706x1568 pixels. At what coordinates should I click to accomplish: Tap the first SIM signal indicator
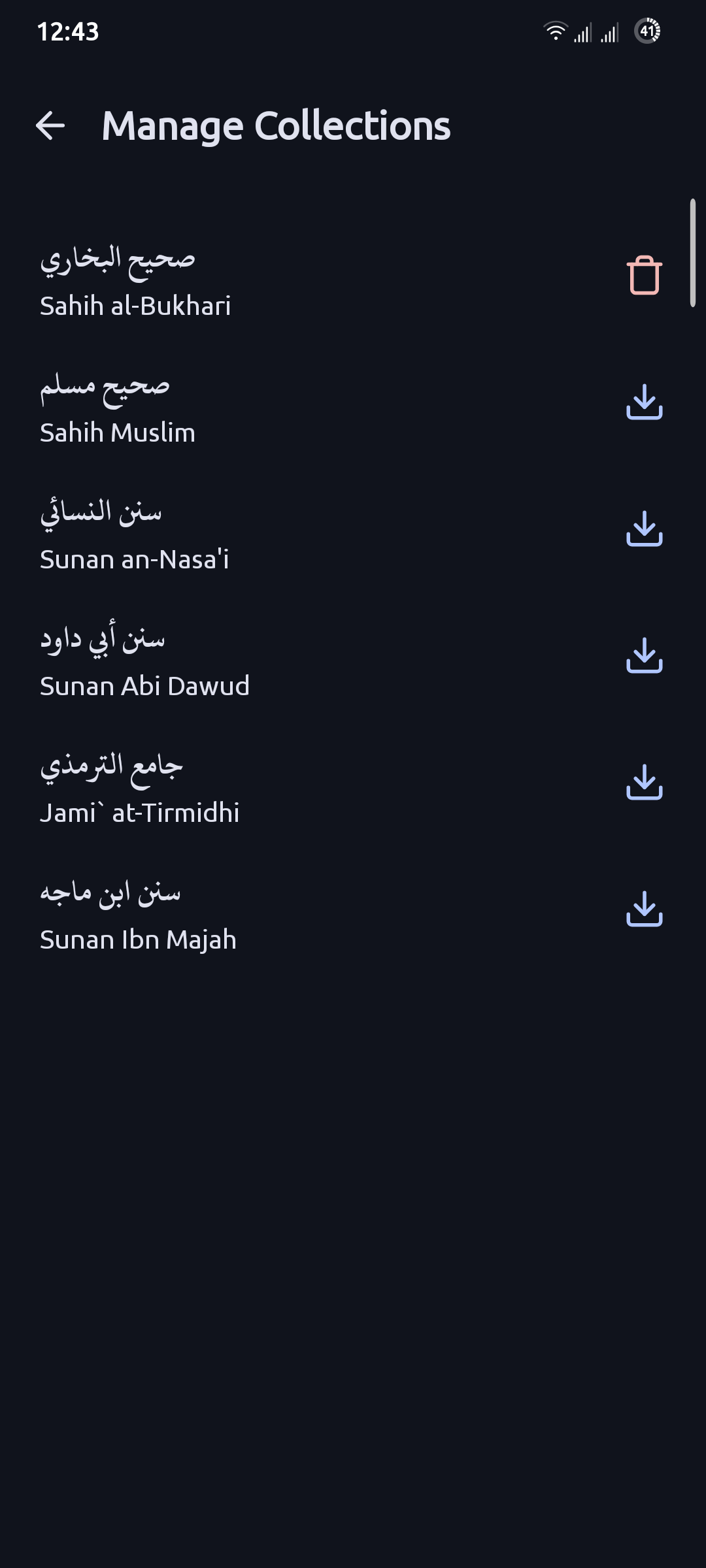tap(584, 31)
